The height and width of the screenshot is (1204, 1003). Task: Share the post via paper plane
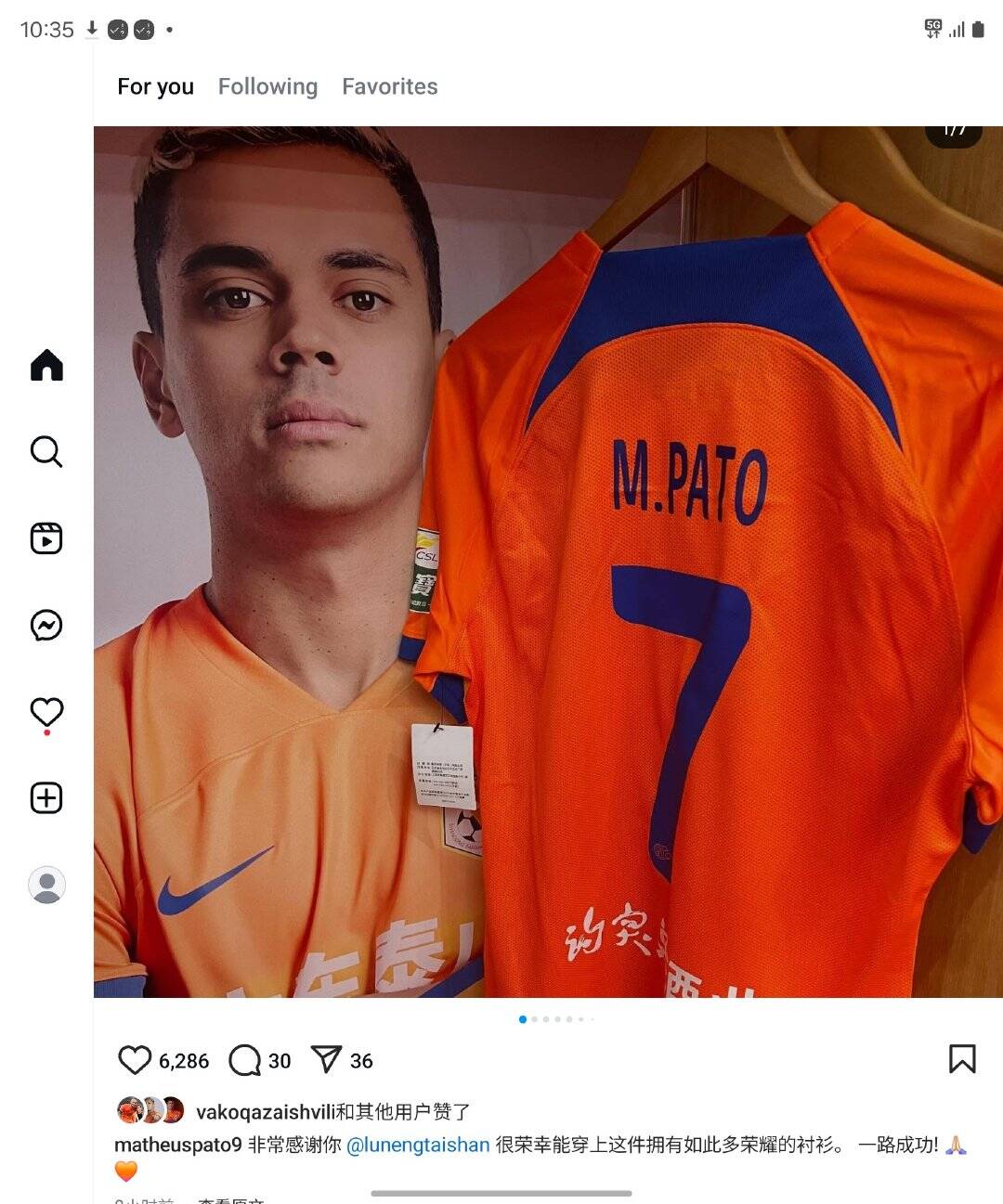326,1059
